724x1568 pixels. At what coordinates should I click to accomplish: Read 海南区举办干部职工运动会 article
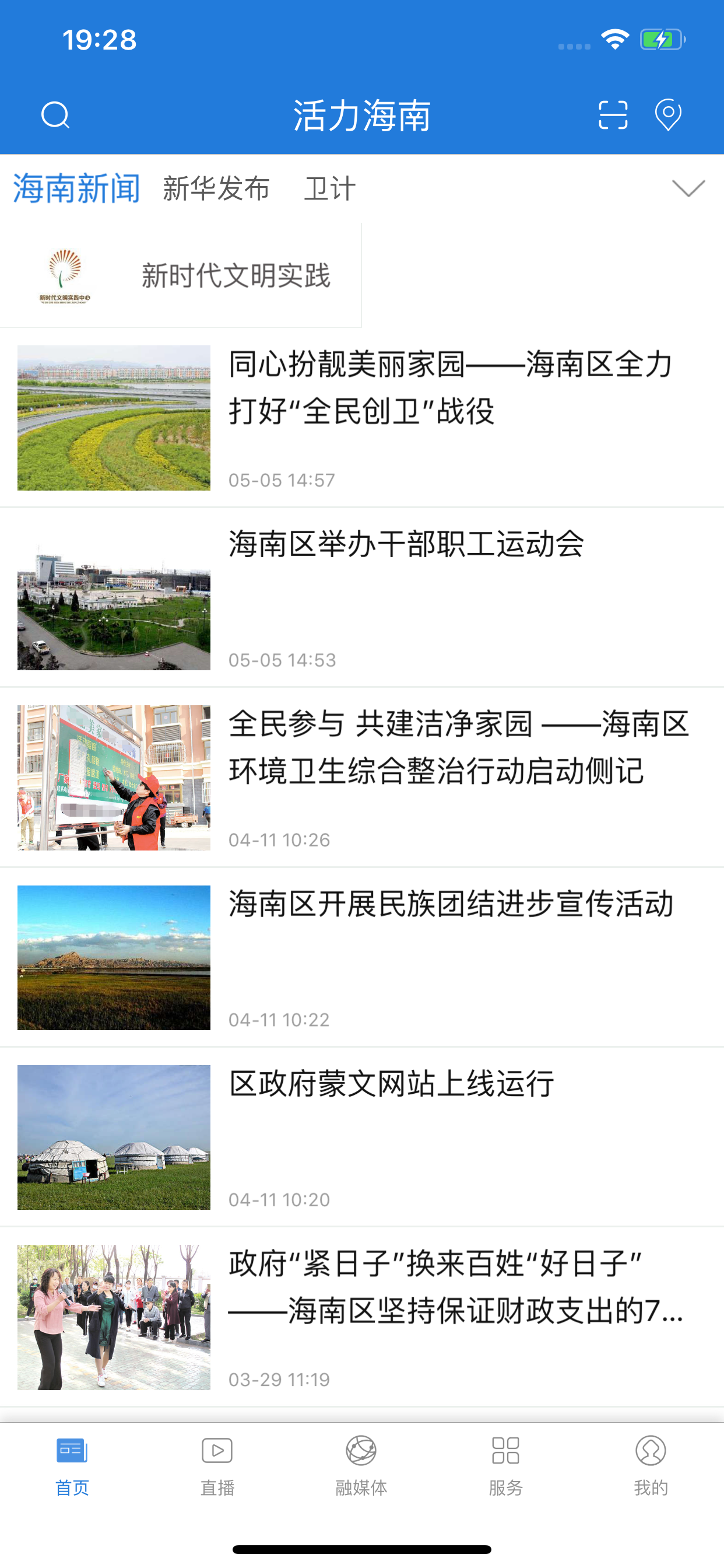pos(362,597)
